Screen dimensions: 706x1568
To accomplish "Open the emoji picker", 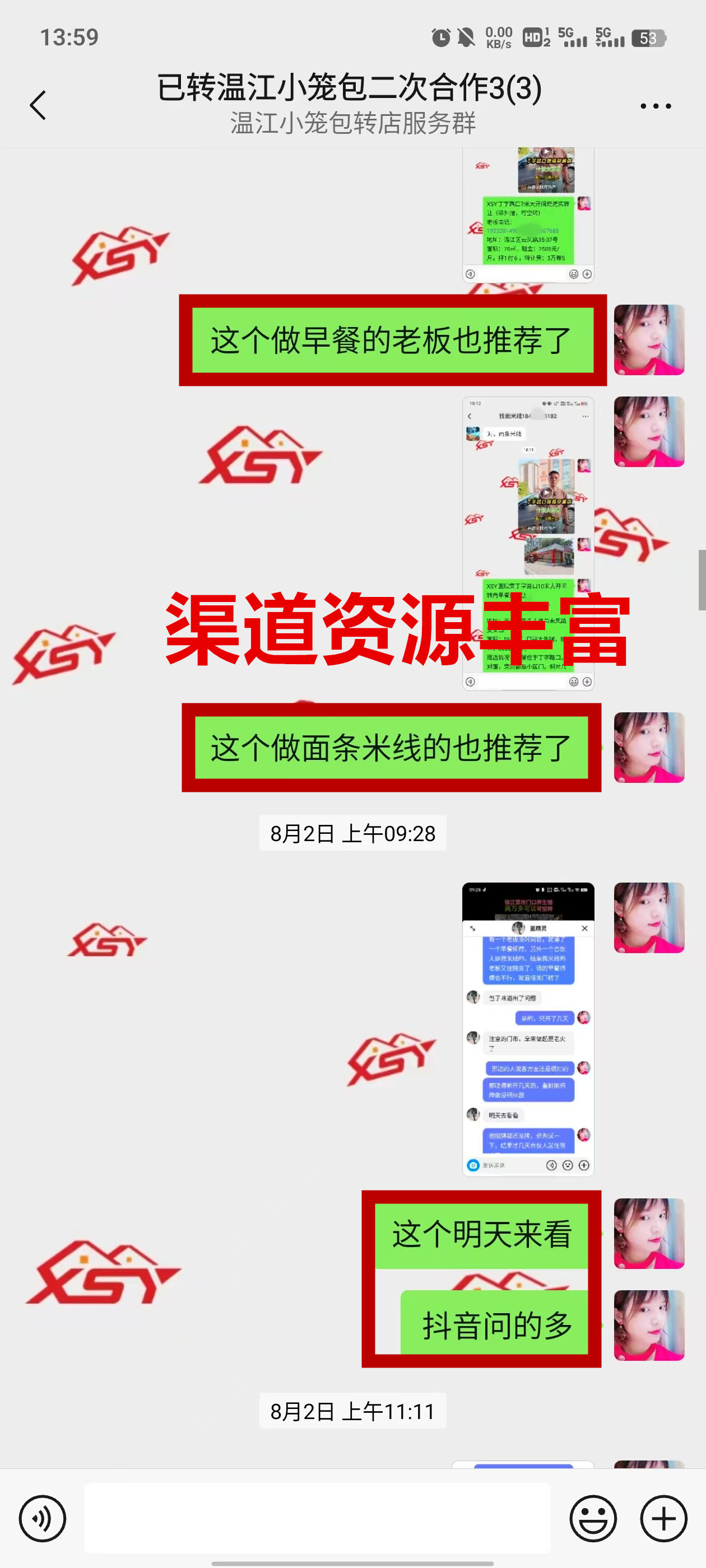I will pos(593,1518).
